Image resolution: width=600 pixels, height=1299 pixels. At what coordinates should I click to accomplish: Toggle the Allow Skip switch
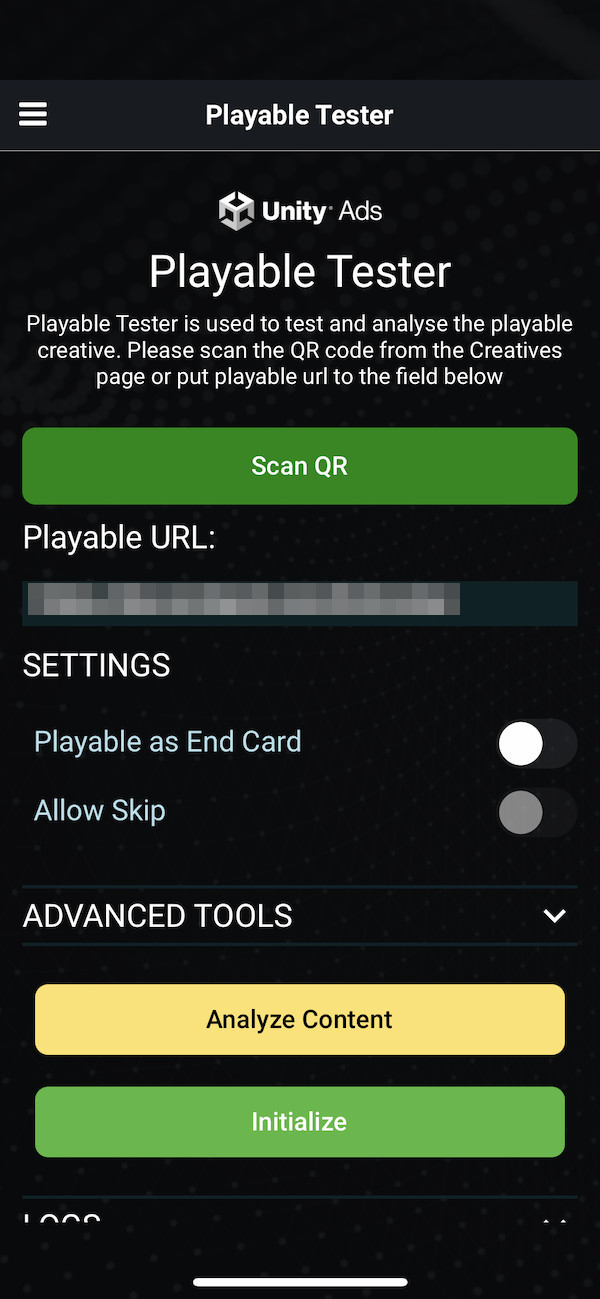tap(537, 812)
